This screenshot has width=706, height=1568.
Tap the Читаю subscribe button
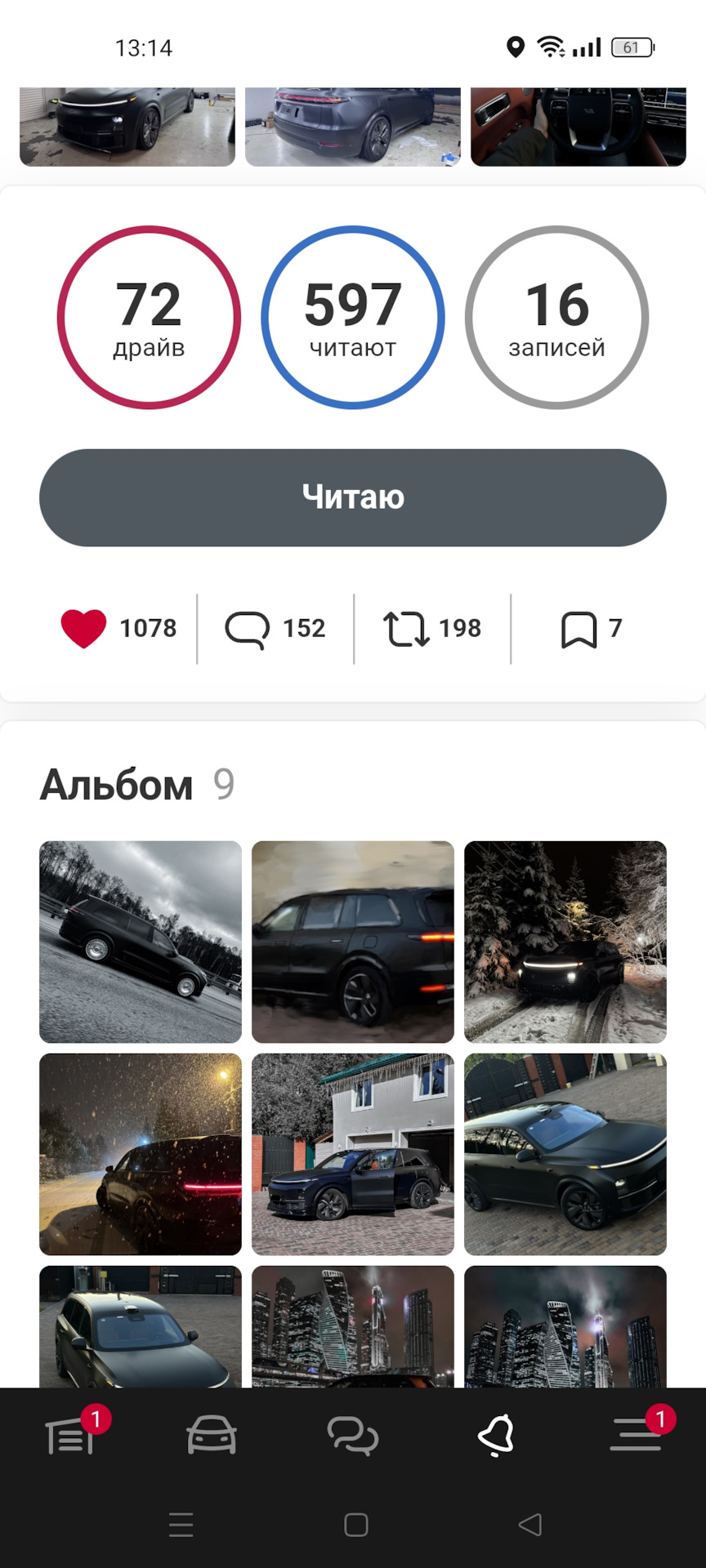click(353, 497)
